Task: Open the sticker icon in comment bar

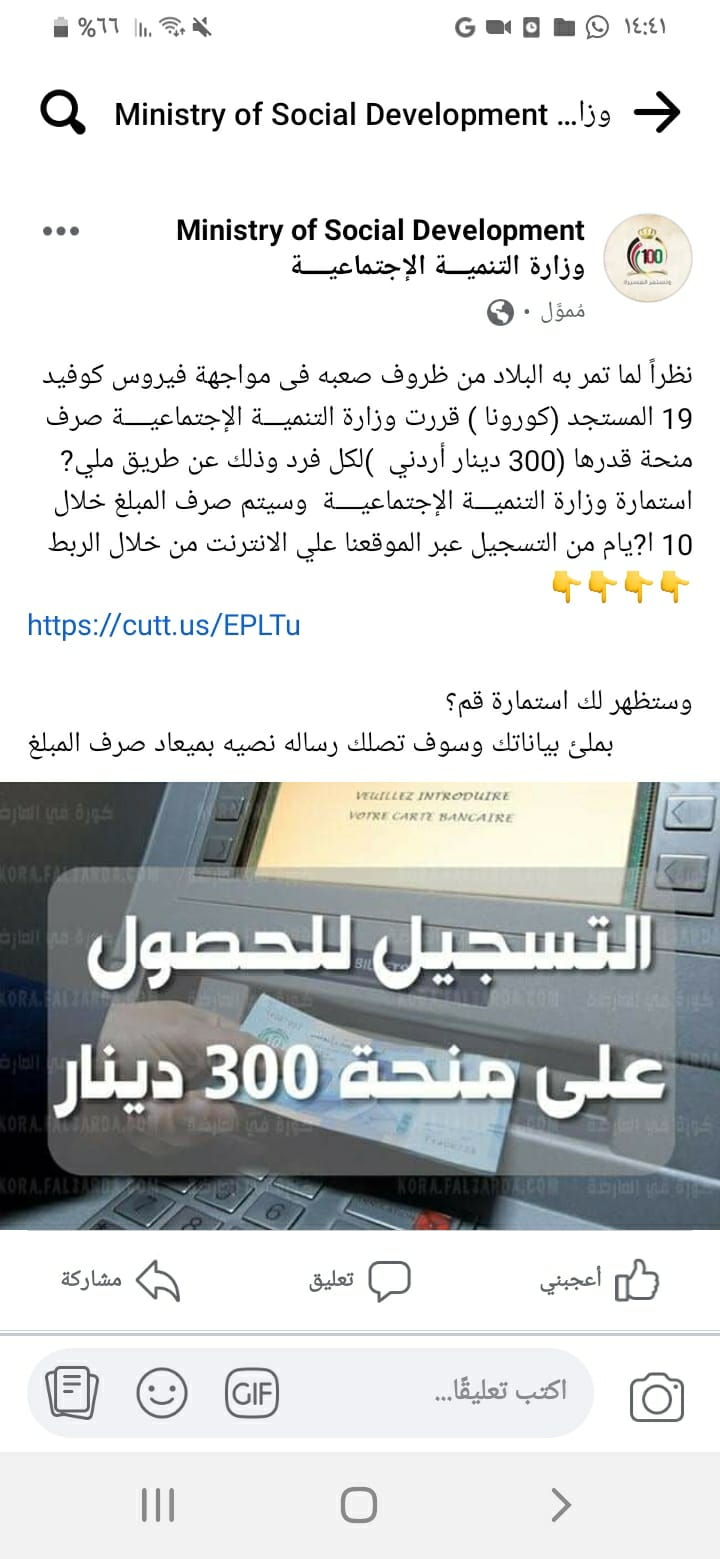Action: pos(72,1392)
